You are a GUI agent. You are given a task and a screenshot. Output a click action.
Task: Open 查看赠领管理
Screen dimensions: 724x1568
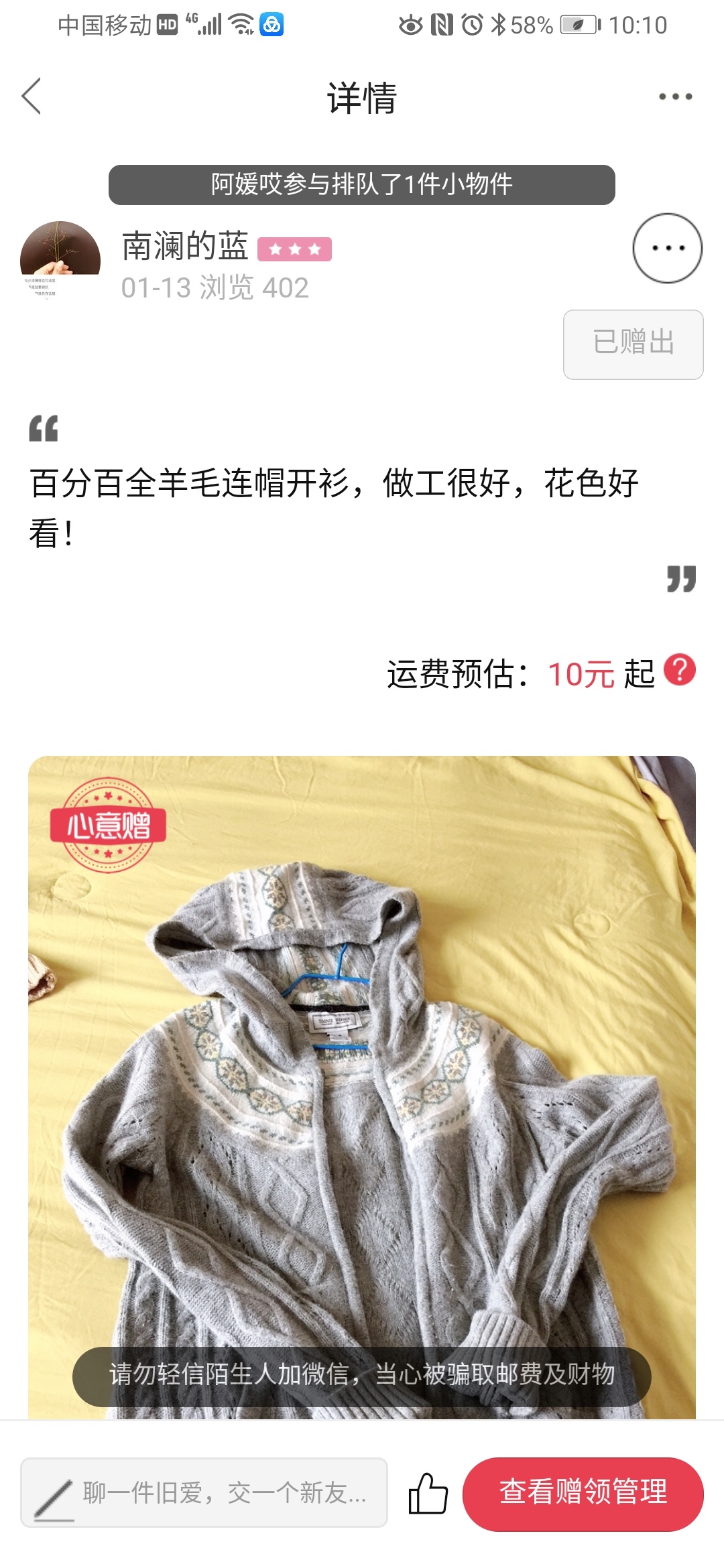[583, 1494]
